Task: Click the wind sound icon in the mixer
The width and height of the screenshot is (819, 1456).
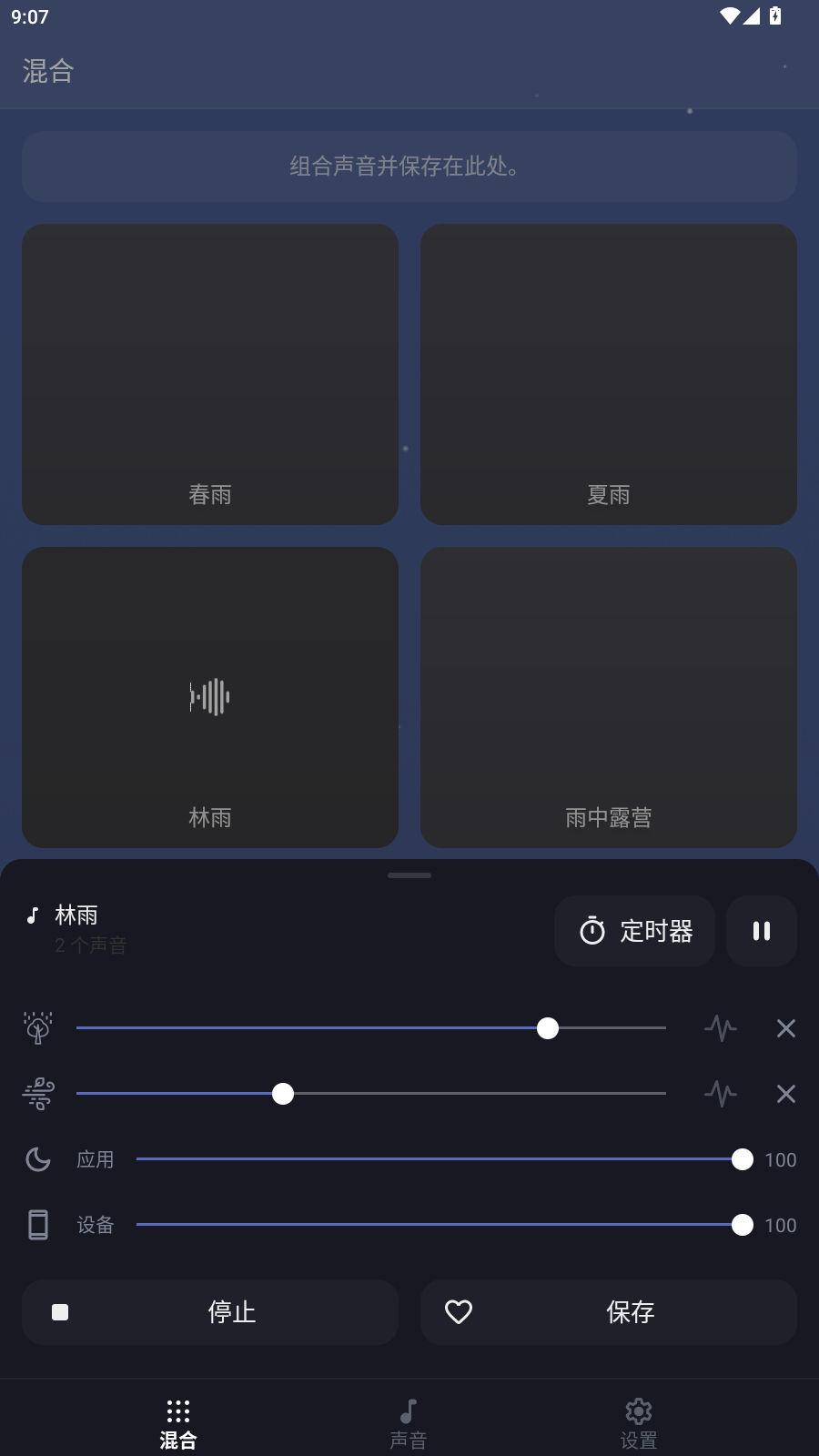Action: [x=37, y=1094]
